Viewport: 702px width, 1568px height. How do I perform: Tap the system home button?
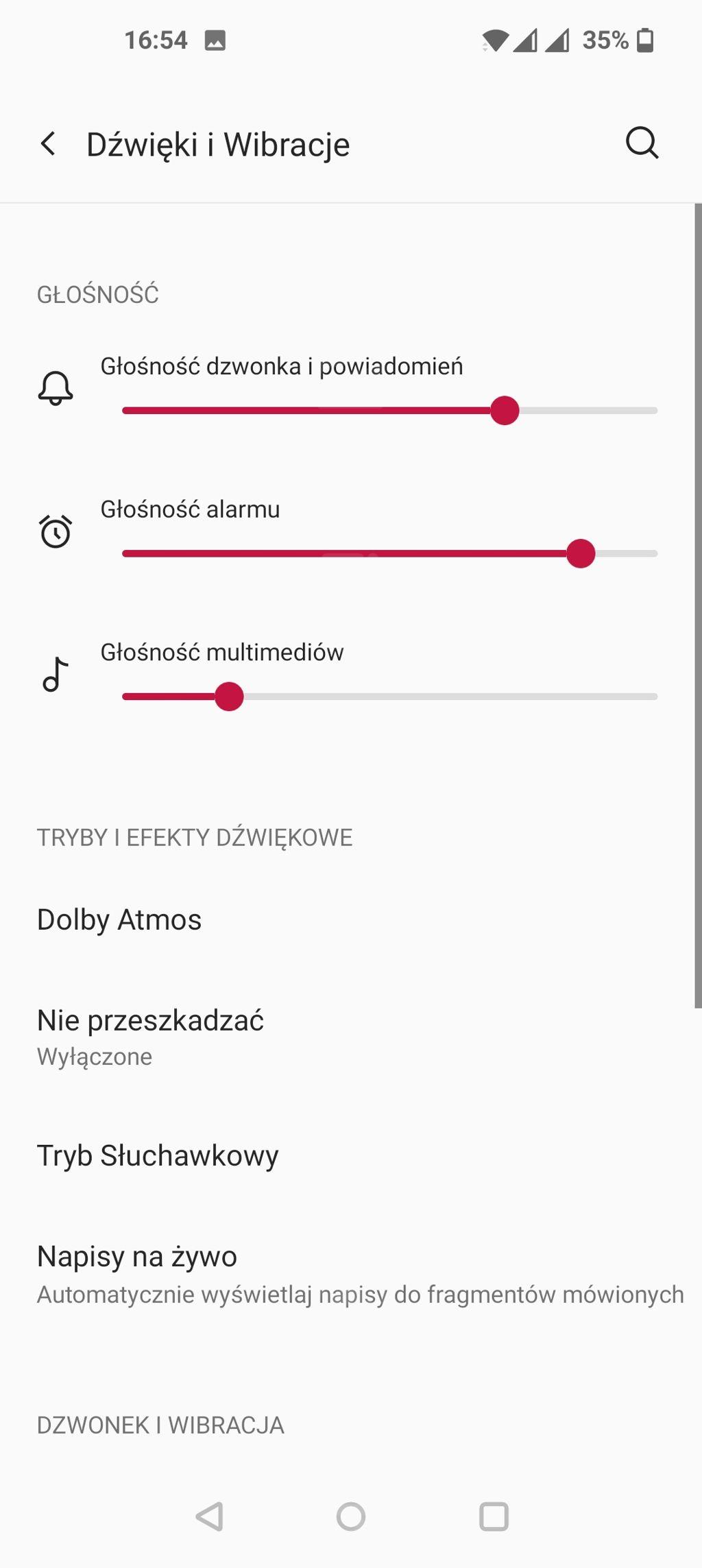pos(351,1517)
